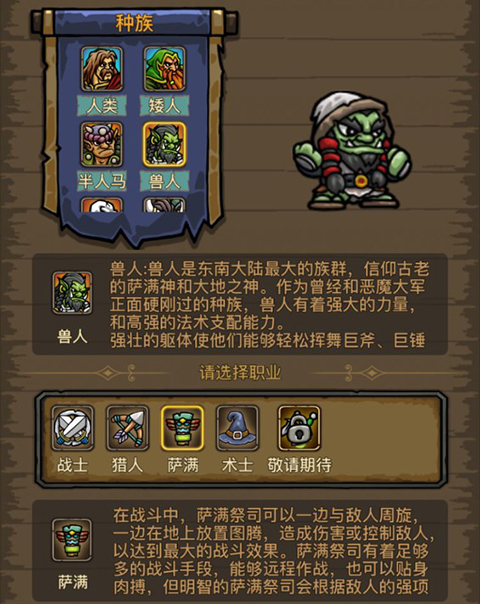Choose the 矮人 race portrait

click(x=164, y=70)
